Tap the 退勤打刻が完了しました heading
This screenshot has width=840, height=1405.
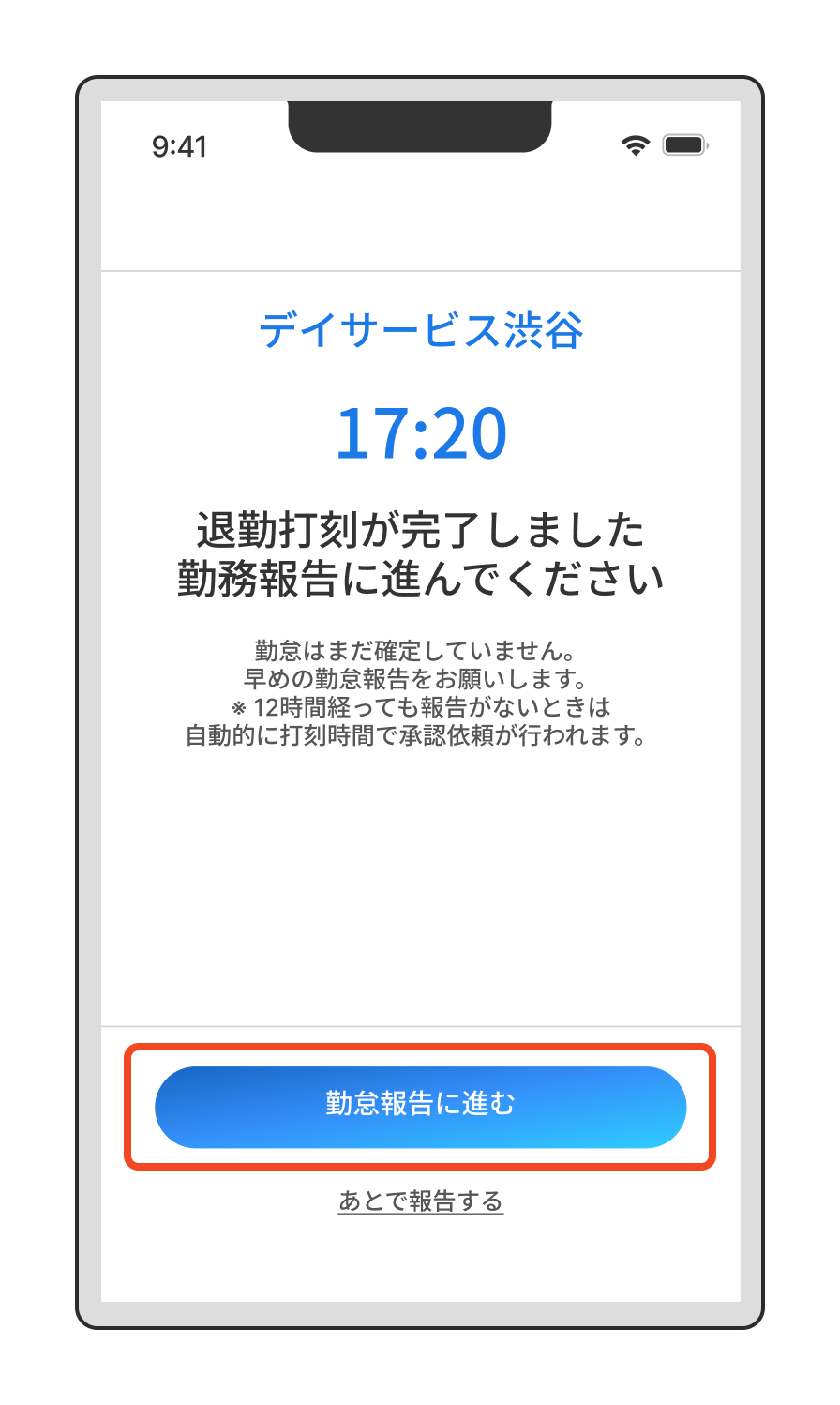(420, 530)
